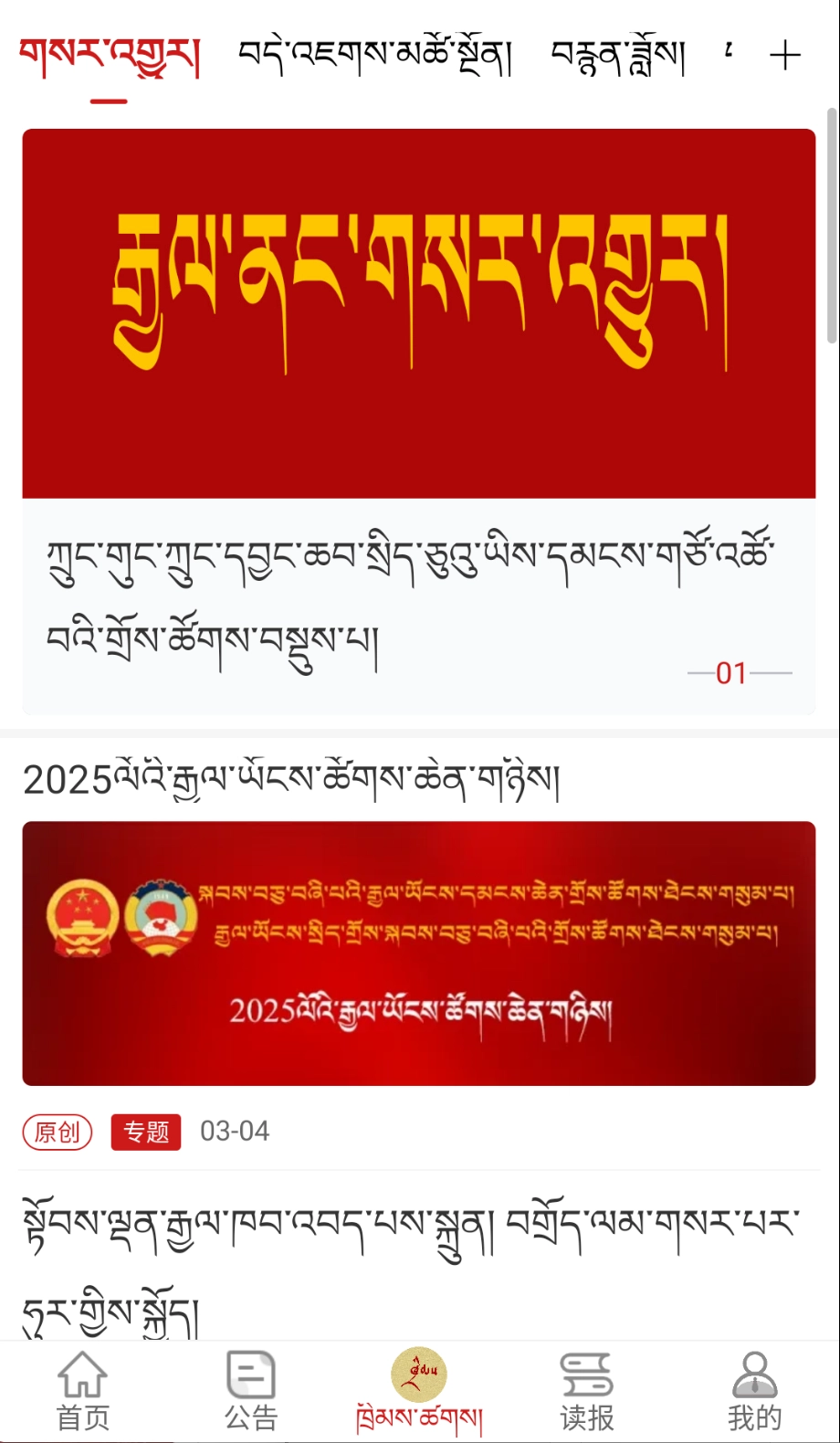Open the large red-and-yellow banner image
The width and height of the screenshot is (840, 1443).
tap(420, 311)
